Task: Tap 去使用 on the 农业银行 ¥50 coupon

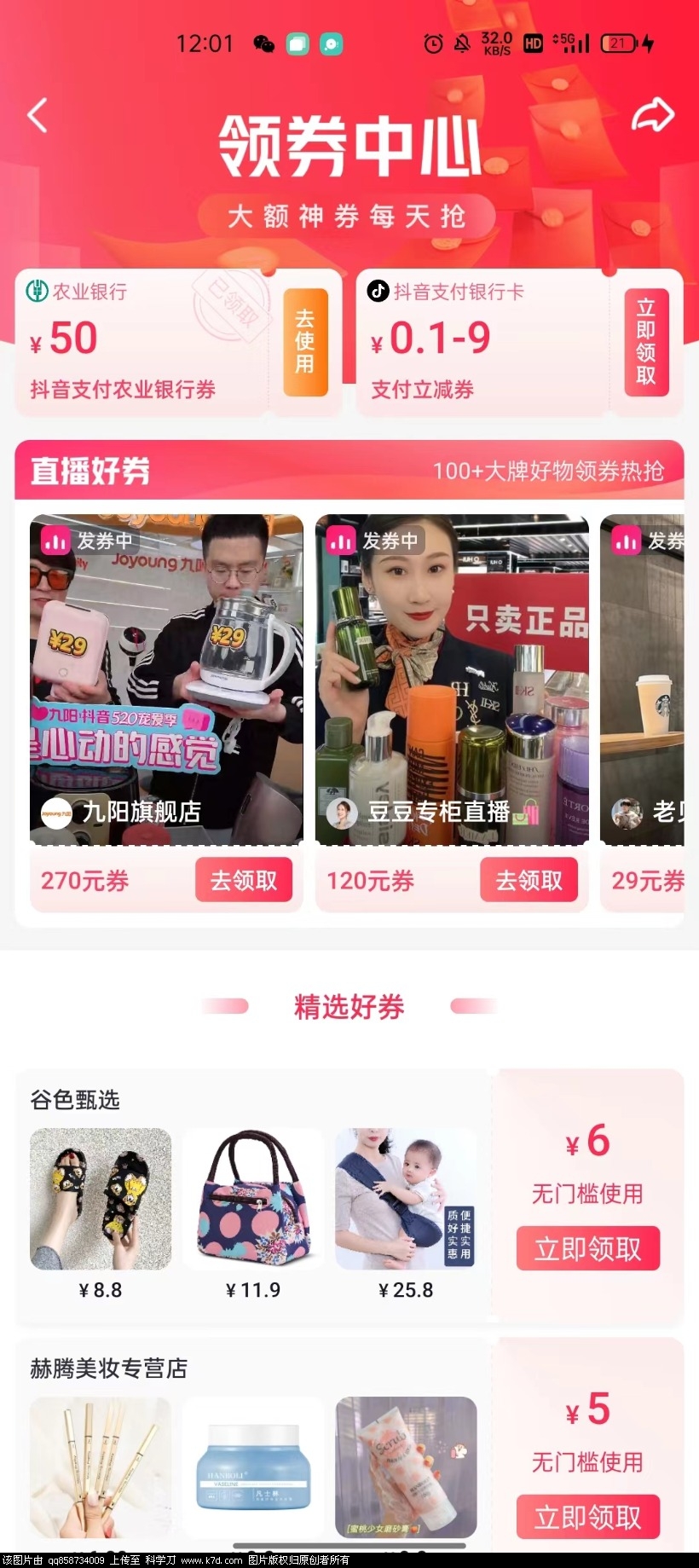Action: (x=305, y=342)
